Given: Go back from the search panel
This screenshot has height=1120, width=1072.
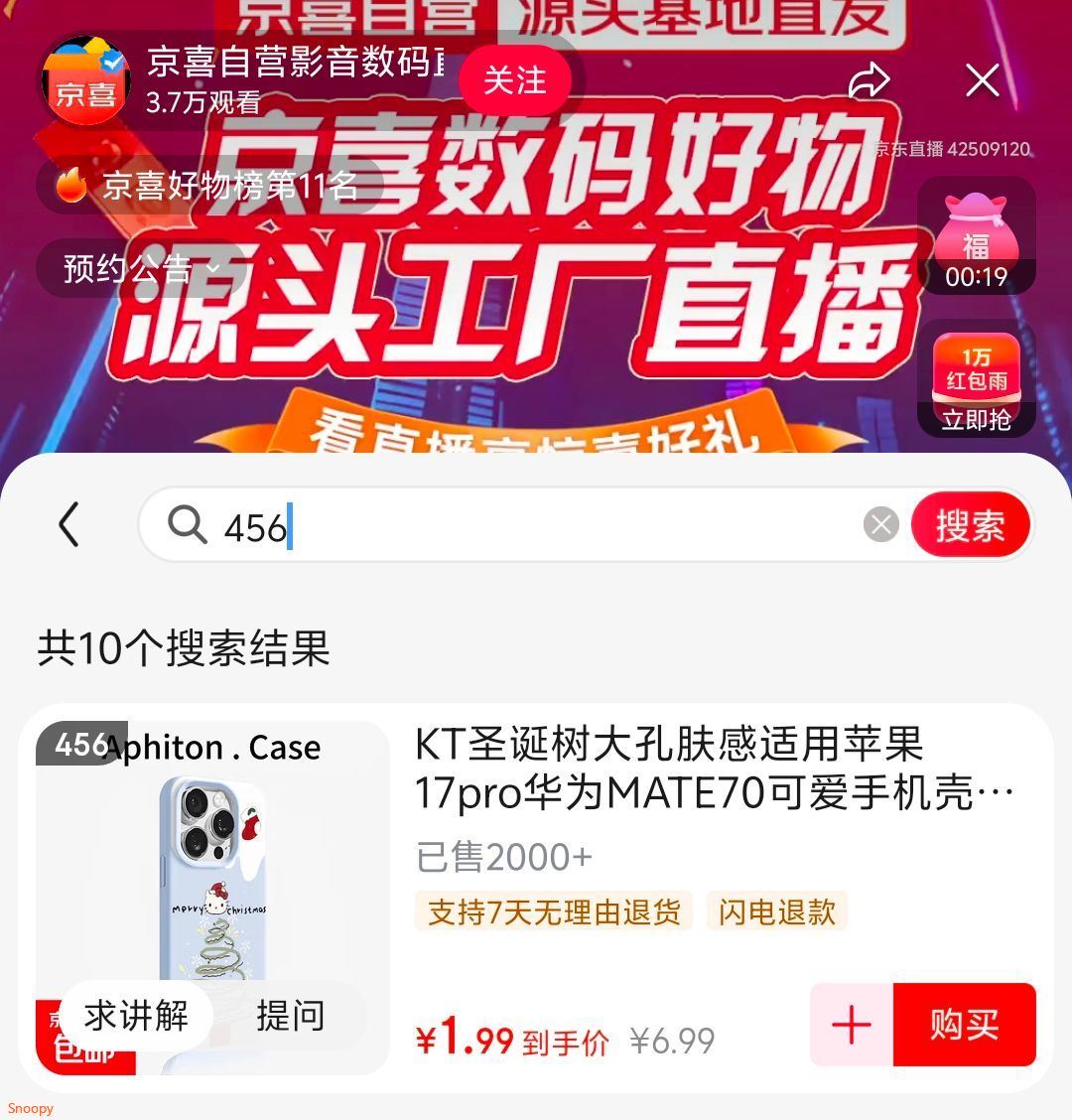Looking at the screenshot, I should click(x=68, y=524).
